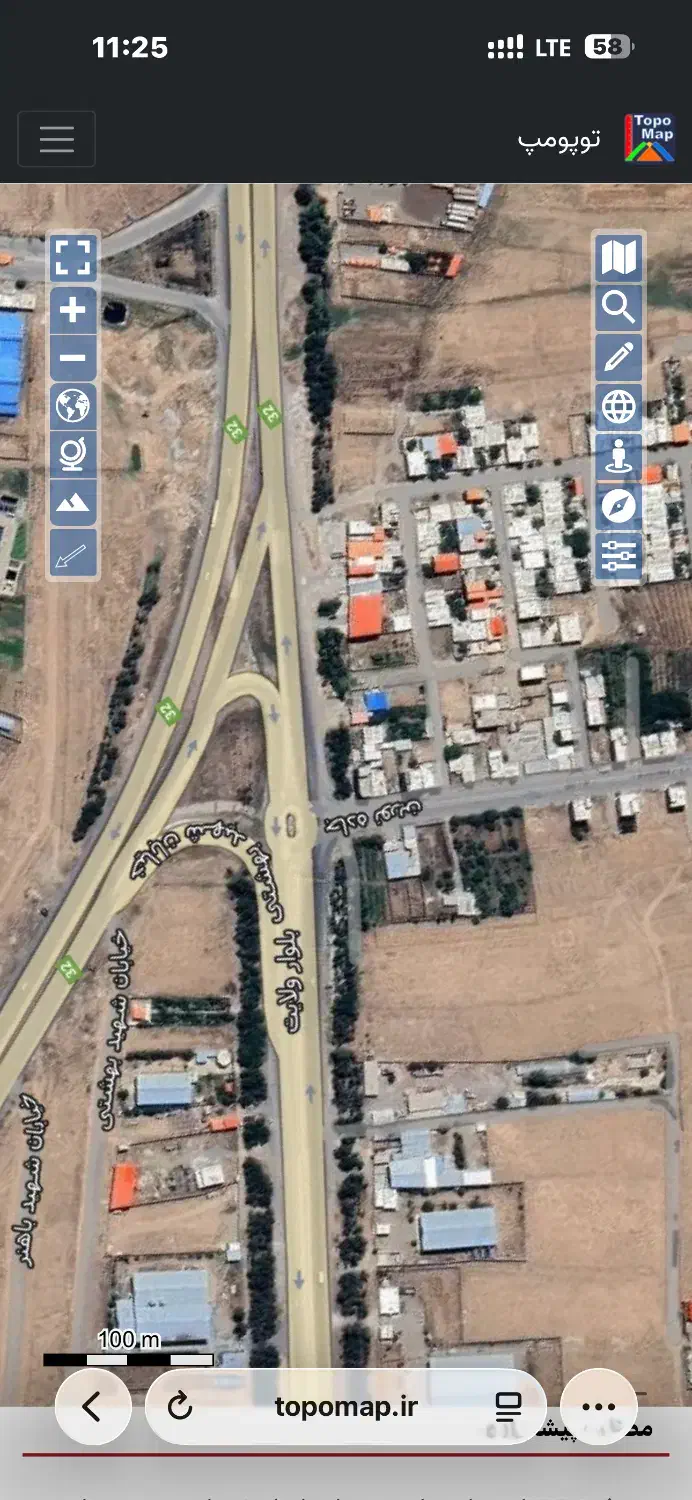Zoom out of the map
Image resolution: width=692 pixels, height=1500 pixels.
coord(73,358)
